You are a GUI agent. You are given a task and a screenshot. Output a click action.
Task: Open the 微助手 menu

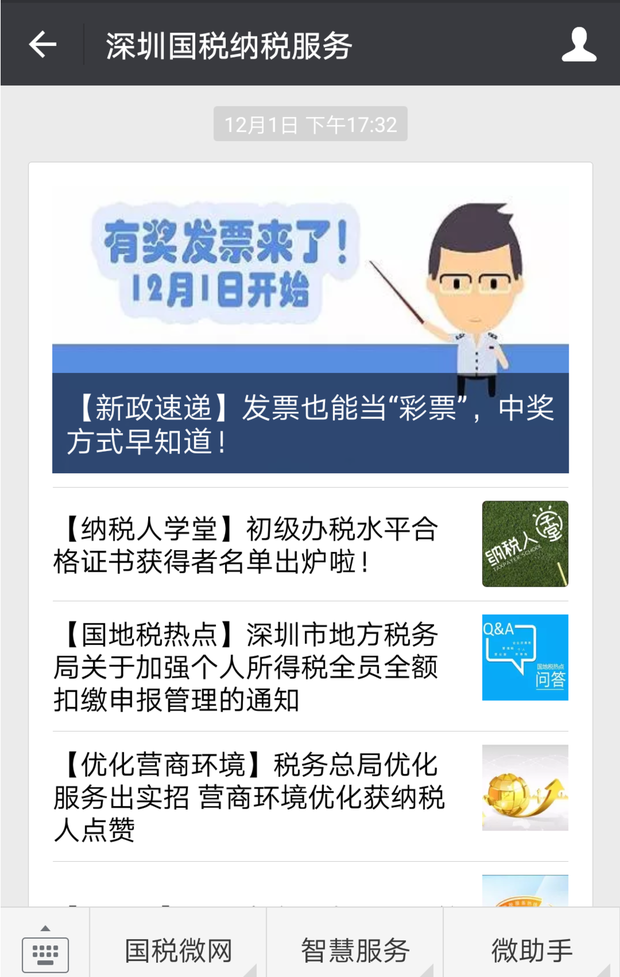[x=531, y=949]
